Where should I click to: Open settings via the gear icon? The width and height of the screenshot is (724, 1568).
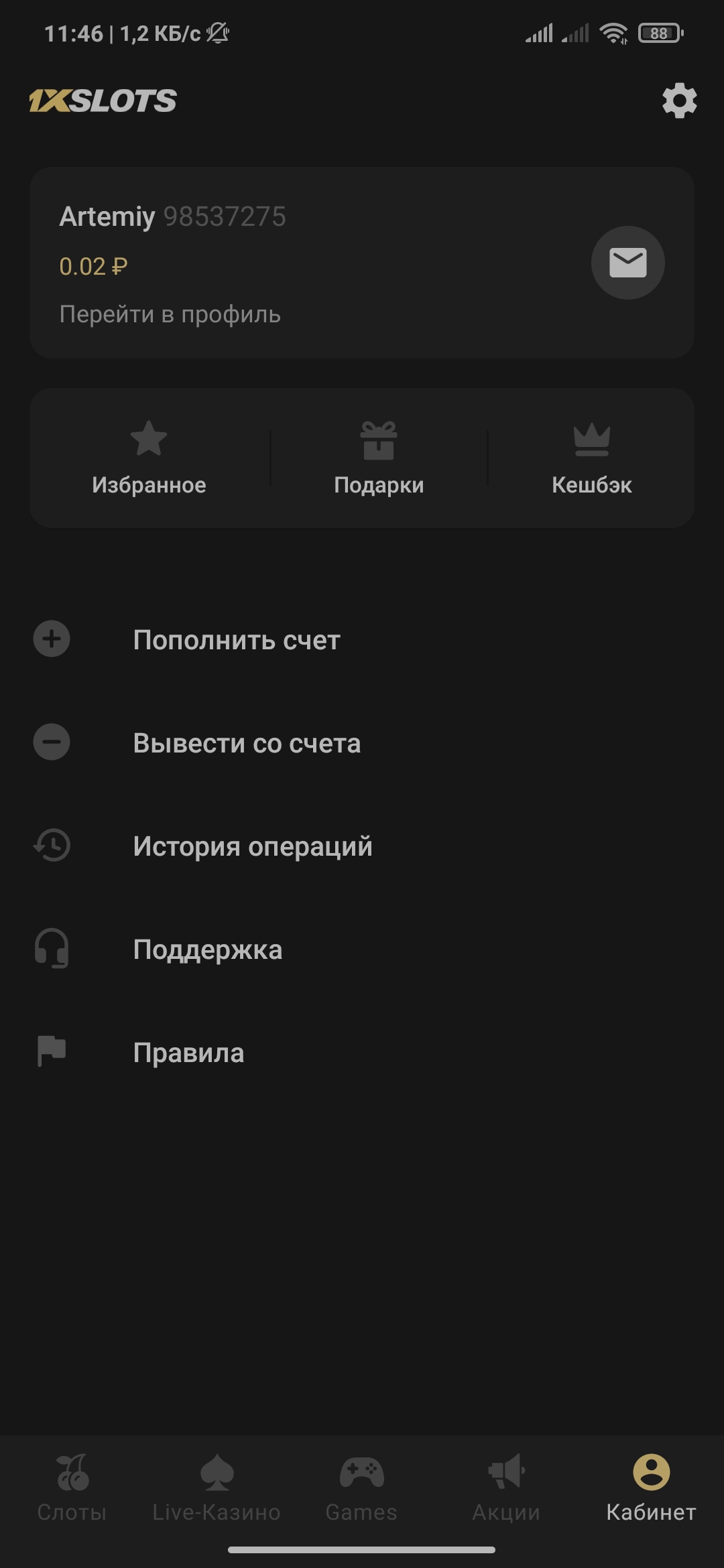pos(679,101)
